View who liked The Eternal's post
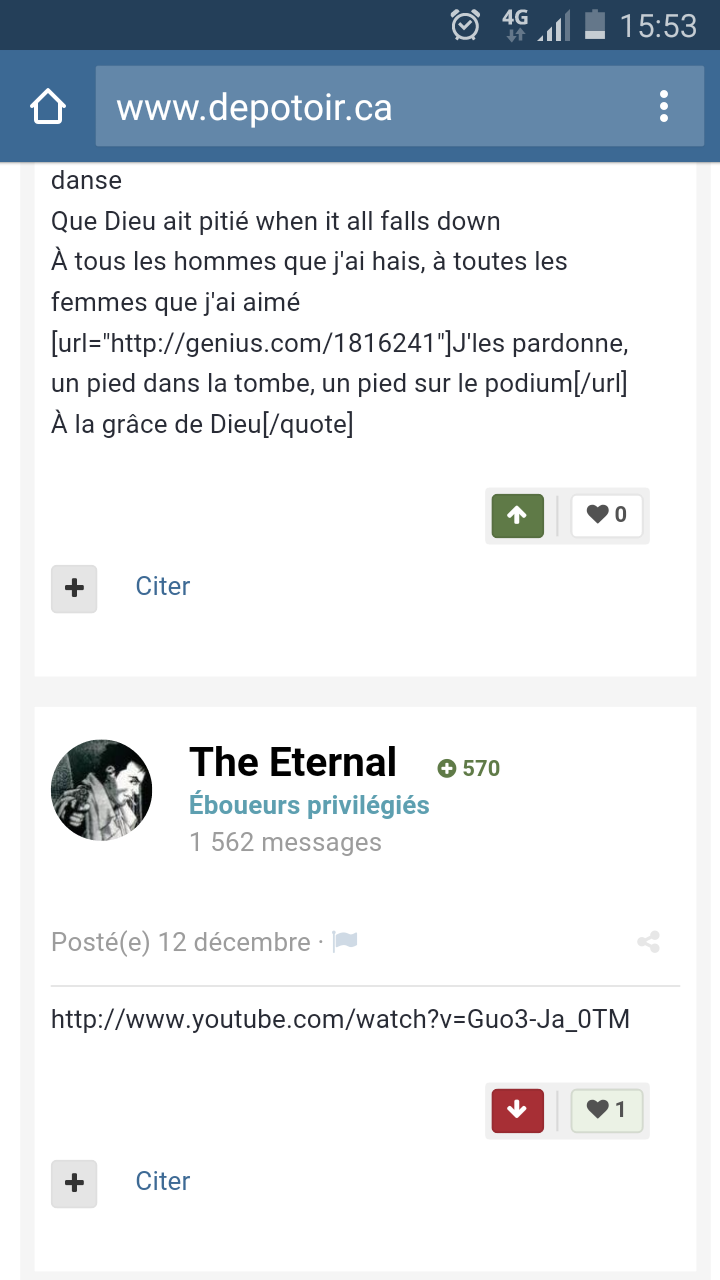 [x=606, y=1110]
